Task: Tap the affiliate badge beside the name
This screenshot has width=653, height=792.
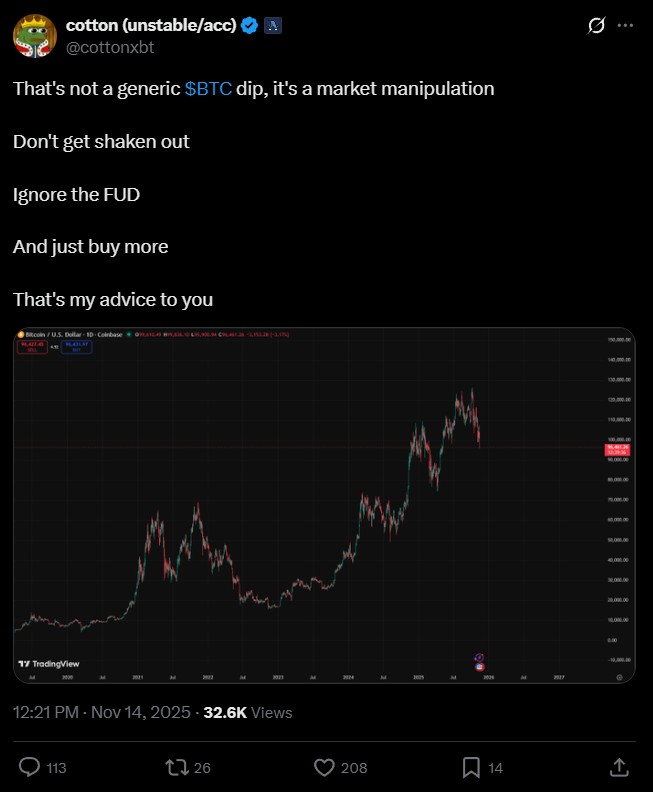Action: click(273, 26)
